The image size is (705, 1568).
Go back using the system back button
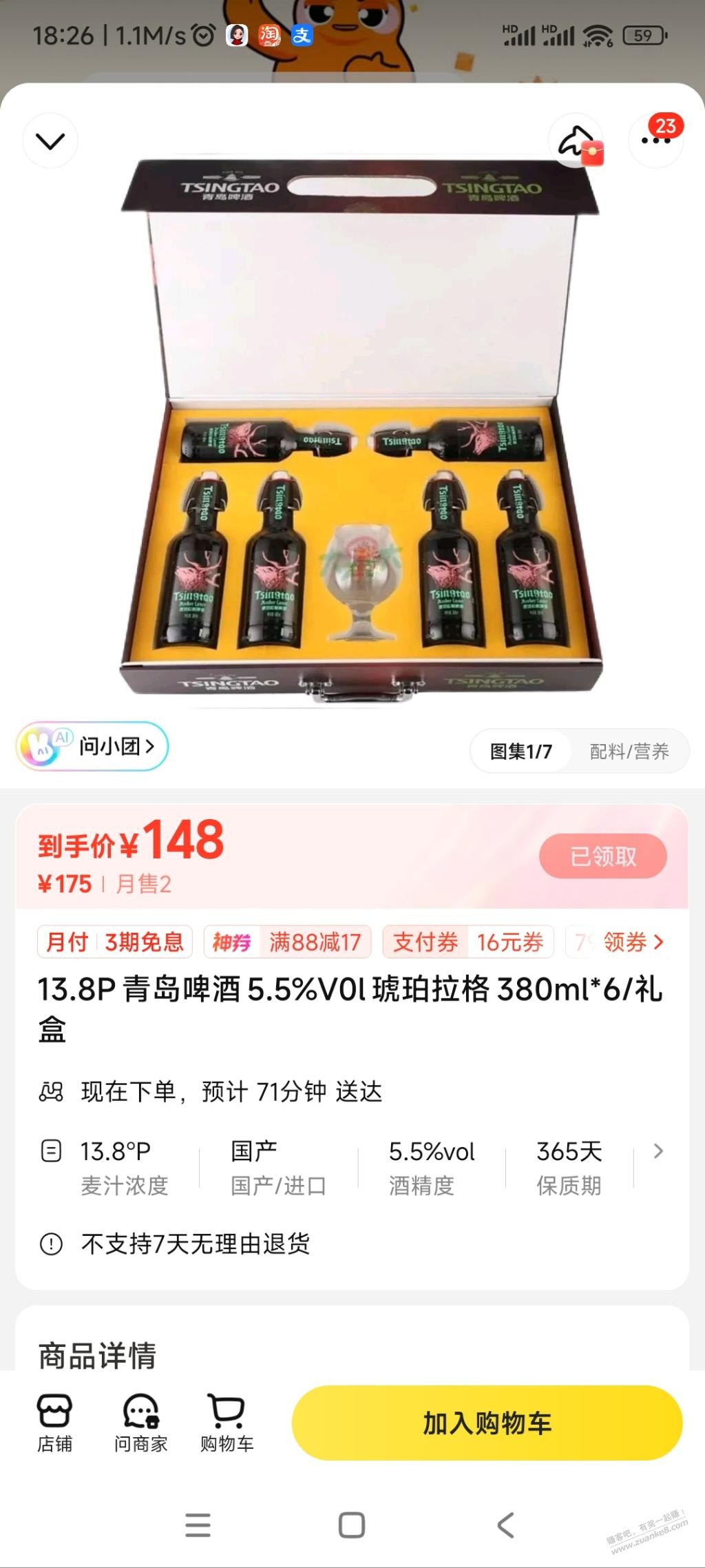(x=506, y=1525)
